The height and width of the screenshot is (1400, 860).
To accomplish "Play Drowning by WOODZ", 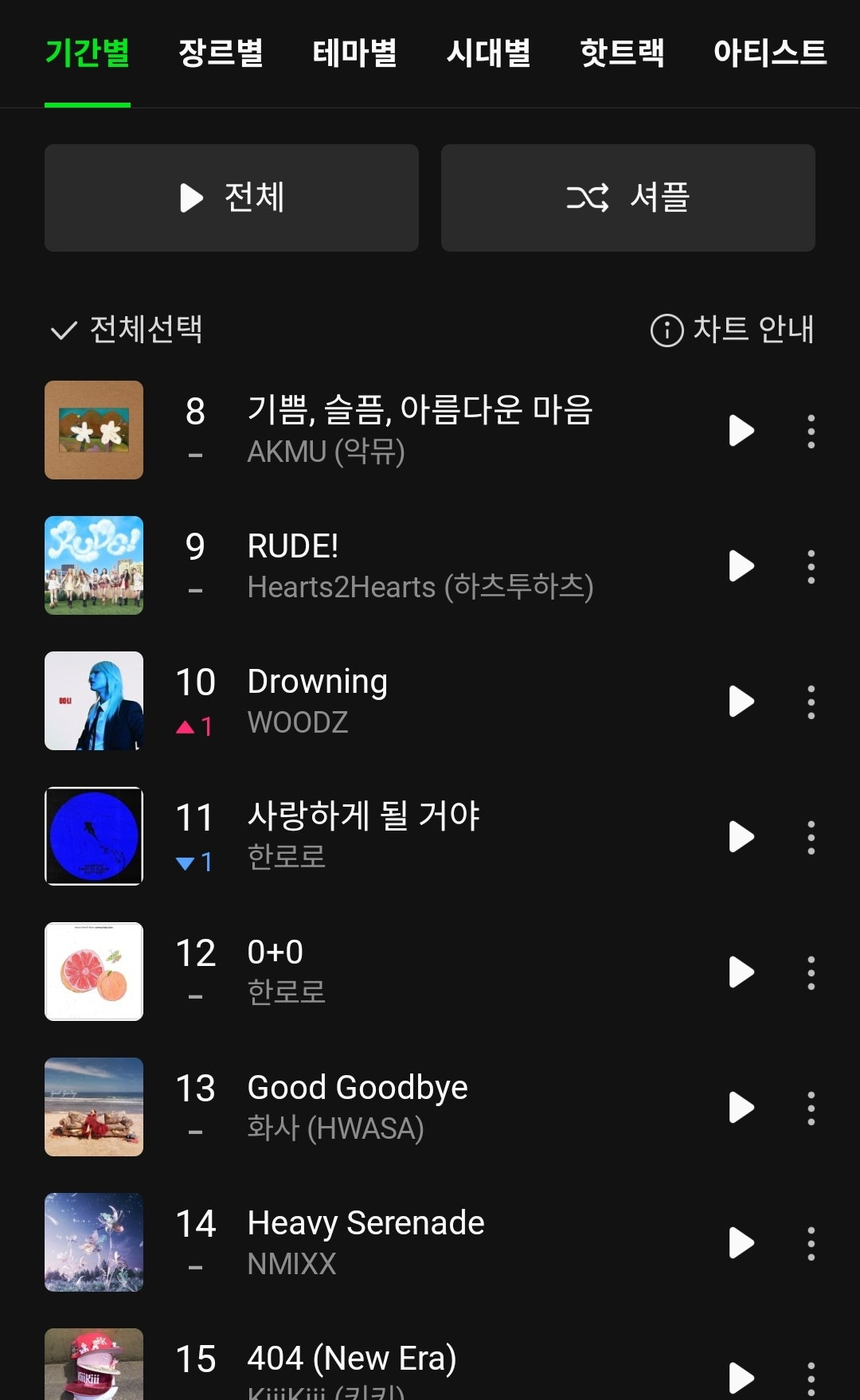I will [x=741, y=701].
